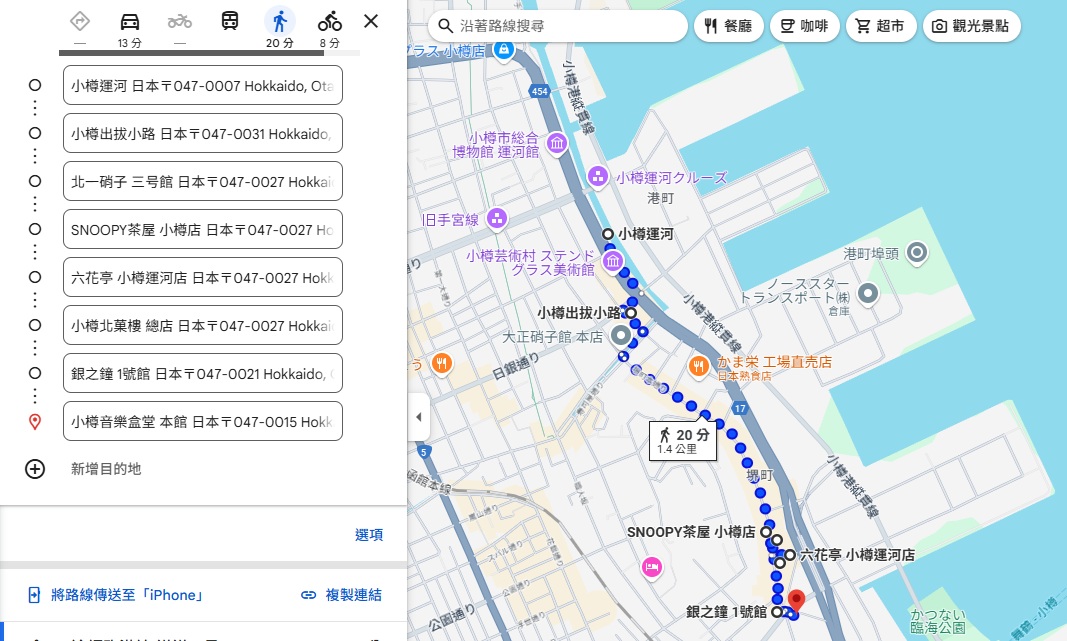1067x641 pixels.
Task: Edit the 銀之鐘 1號館 stop field
Action: click(x=202, y=373)
